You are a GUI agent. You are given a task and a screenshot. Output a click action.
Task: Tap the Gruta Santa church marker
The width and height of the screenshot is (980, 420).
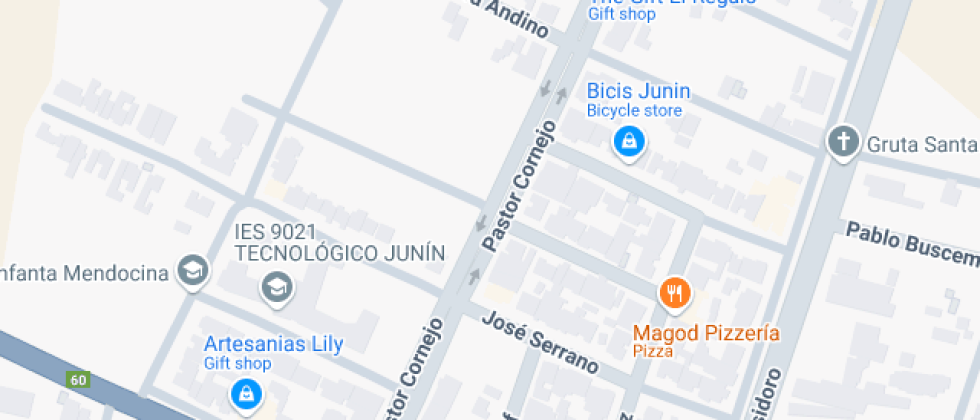coord(843,141)
